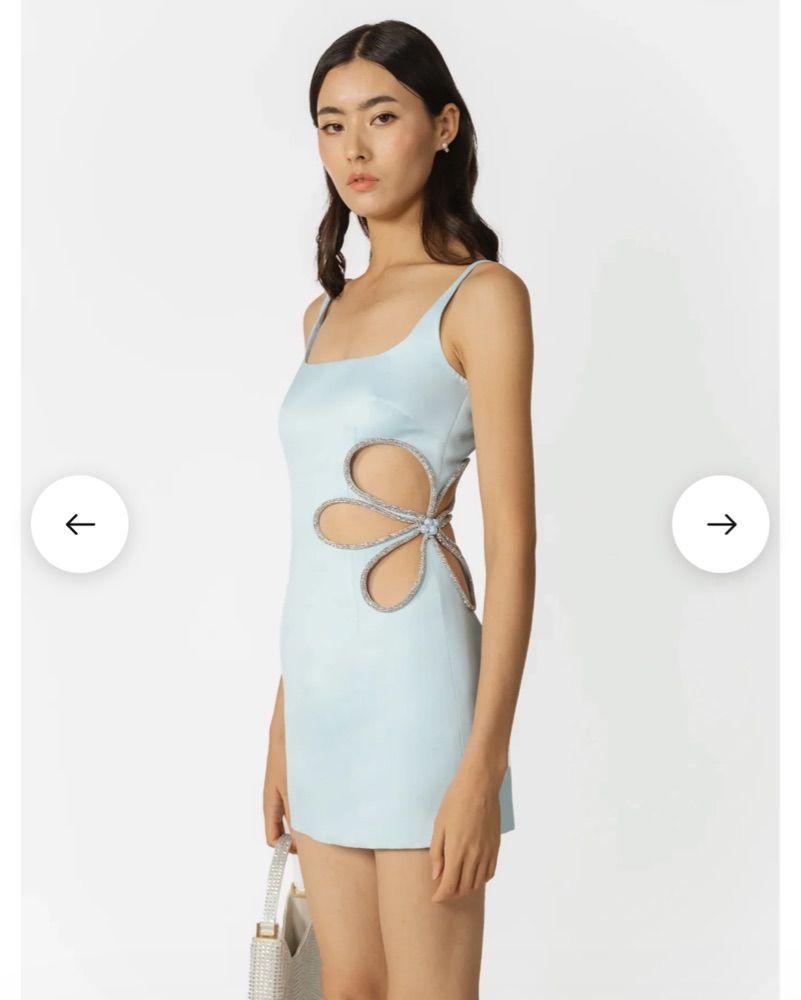Show the next product photo
This screenshot has height=1000, width=801.
[720, 524]
